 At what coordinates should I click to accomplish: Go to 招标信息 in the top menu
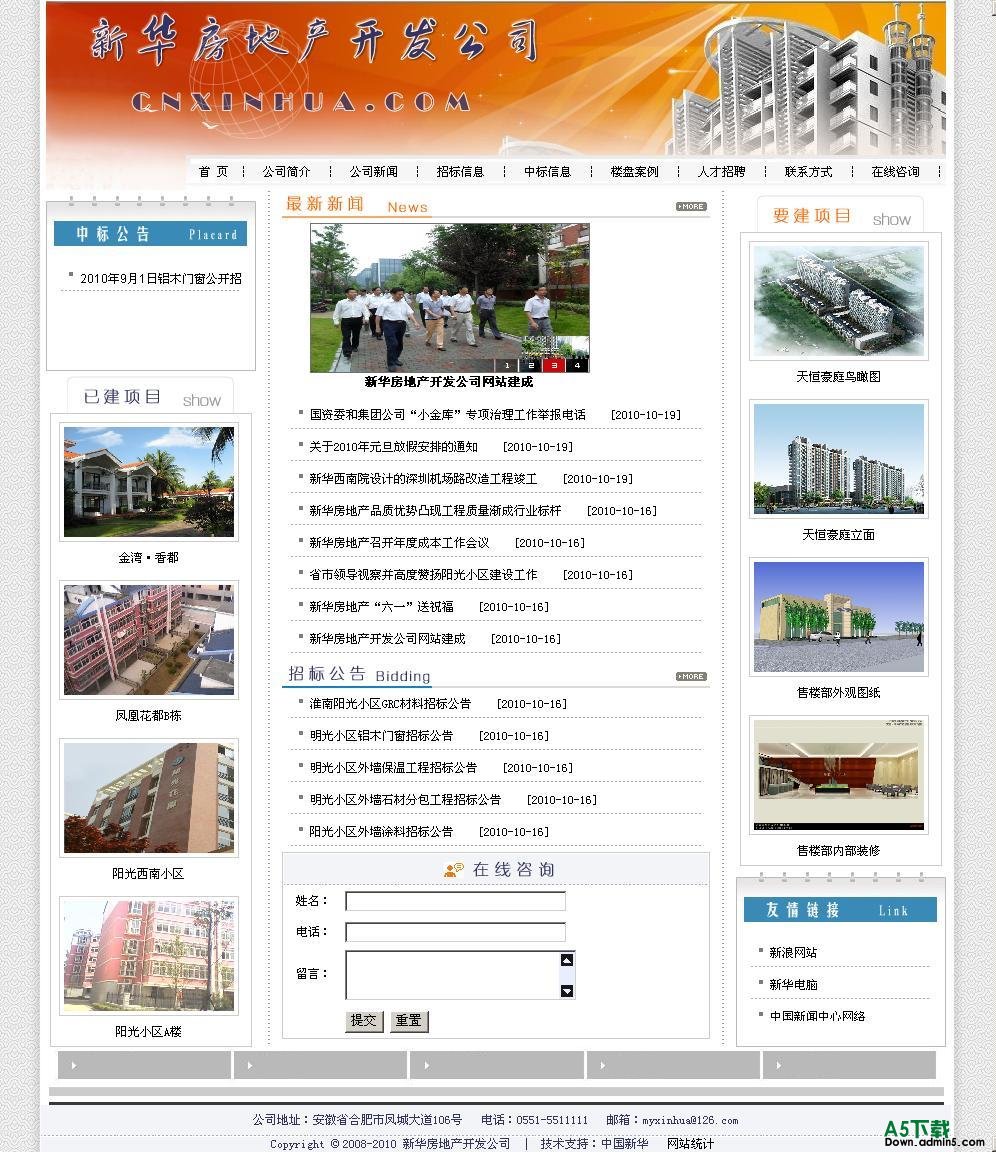pos(460,172)
